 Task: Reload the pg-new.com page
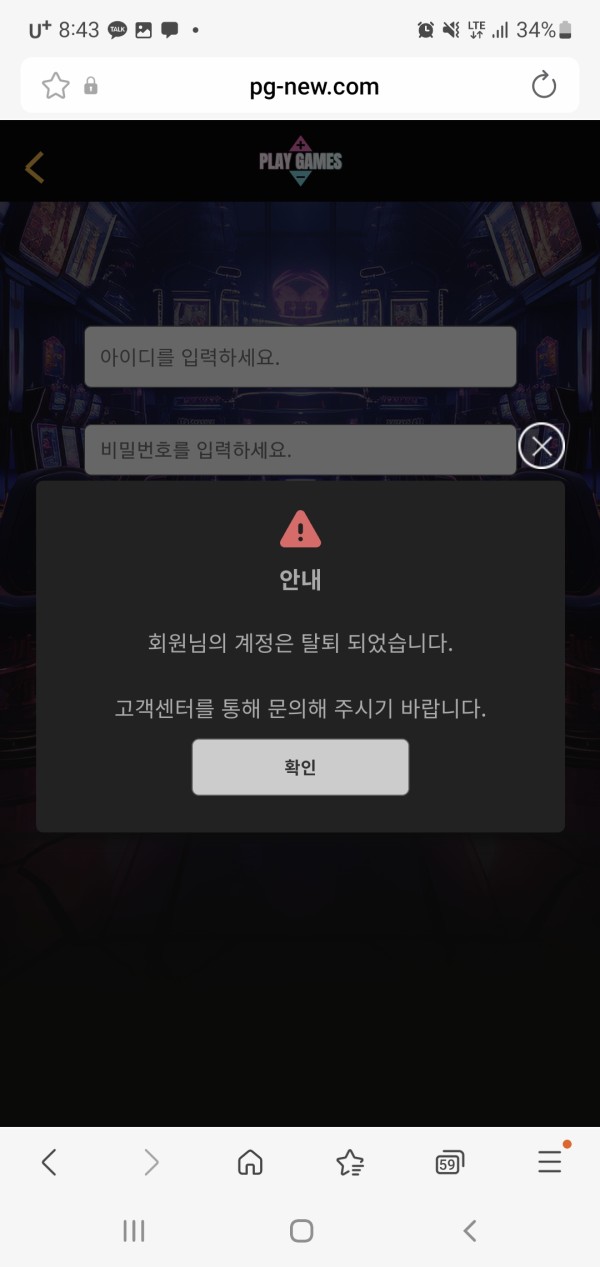tap(544, 86)
